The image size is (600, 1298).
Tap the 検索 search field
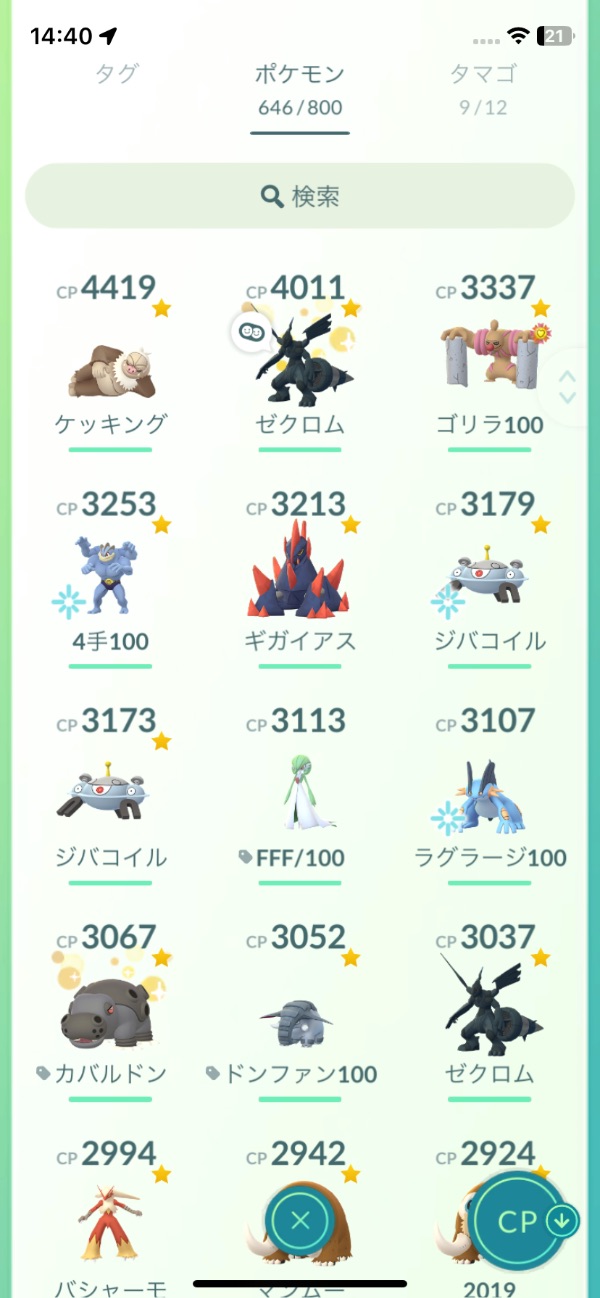coord(300,196)
